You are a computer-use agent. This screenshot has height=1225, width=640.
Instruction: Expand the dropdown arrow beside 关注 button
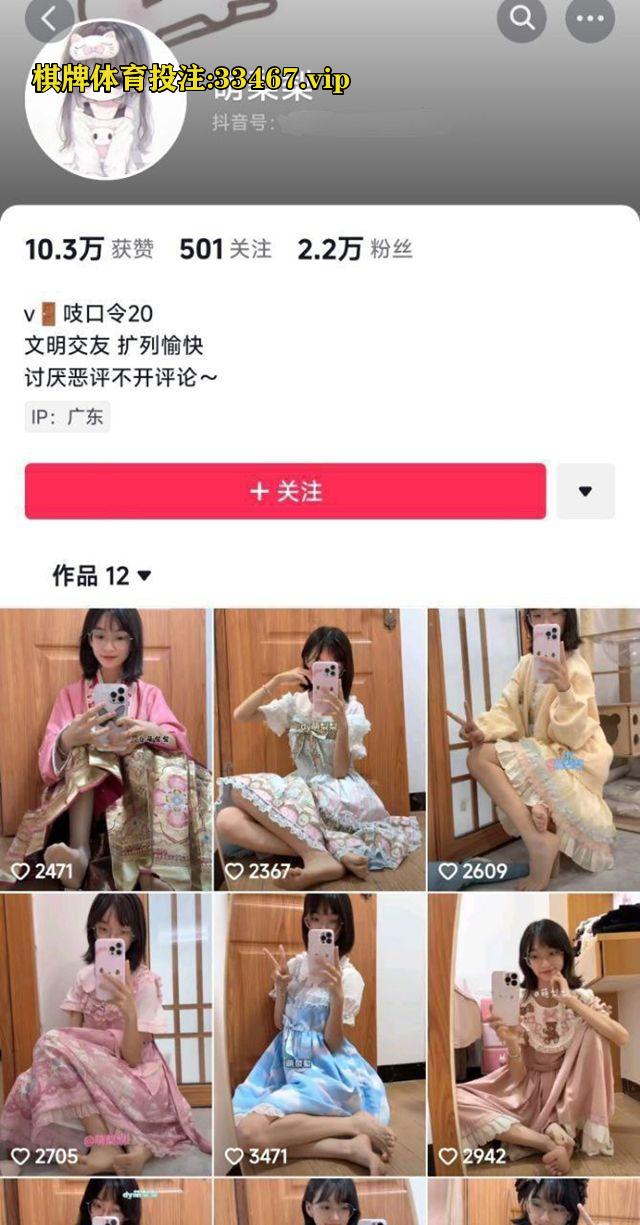point(585,491)
